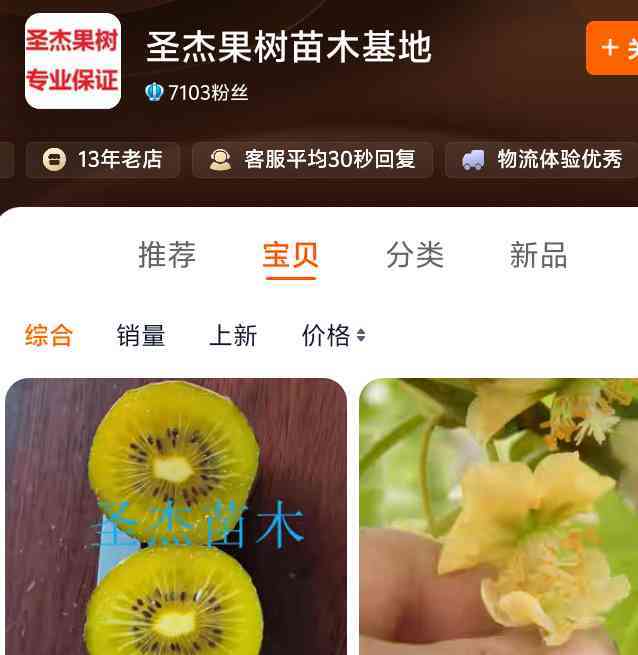
Task: Sort items by 上新
Action: pyautogui.click(x=233, y=335)
